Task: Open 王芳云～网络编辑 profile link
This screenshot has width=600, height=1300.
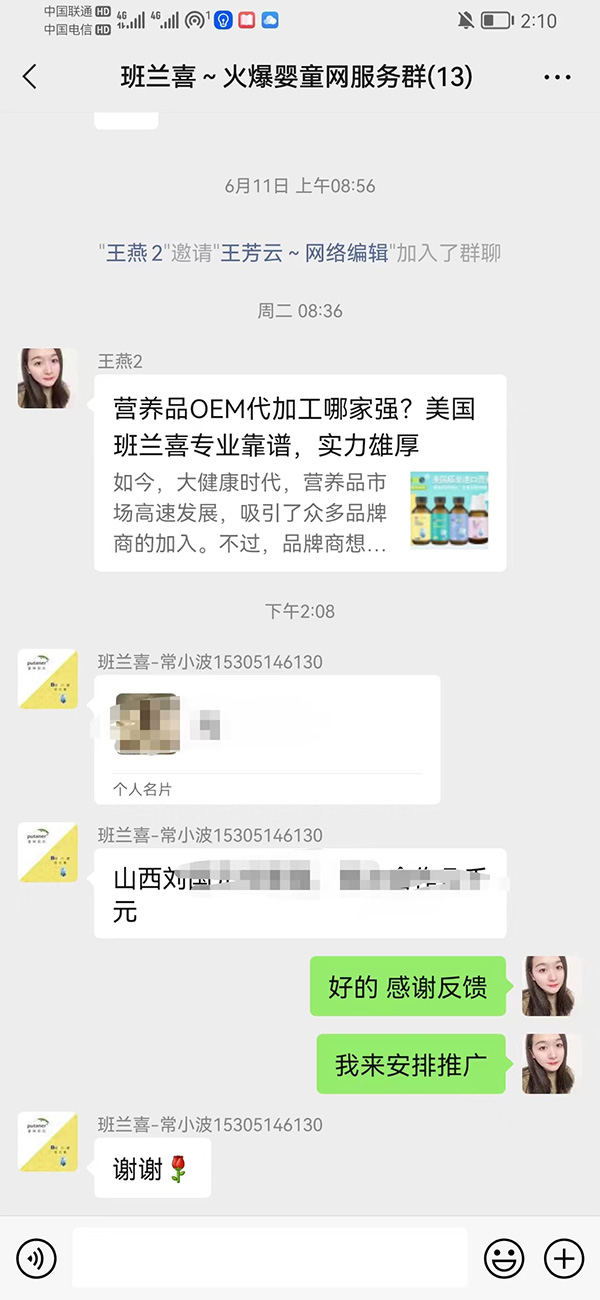Action: coord(304,253)
